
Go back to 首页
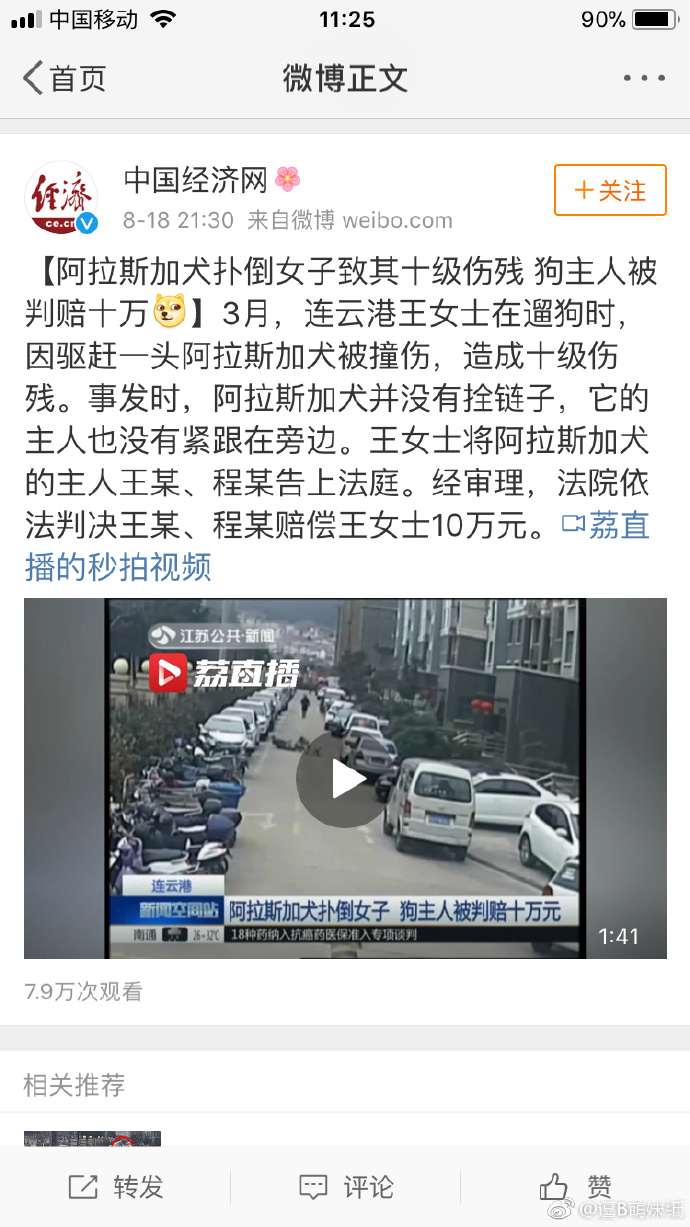pyautogui.click(x=64, y=78)
